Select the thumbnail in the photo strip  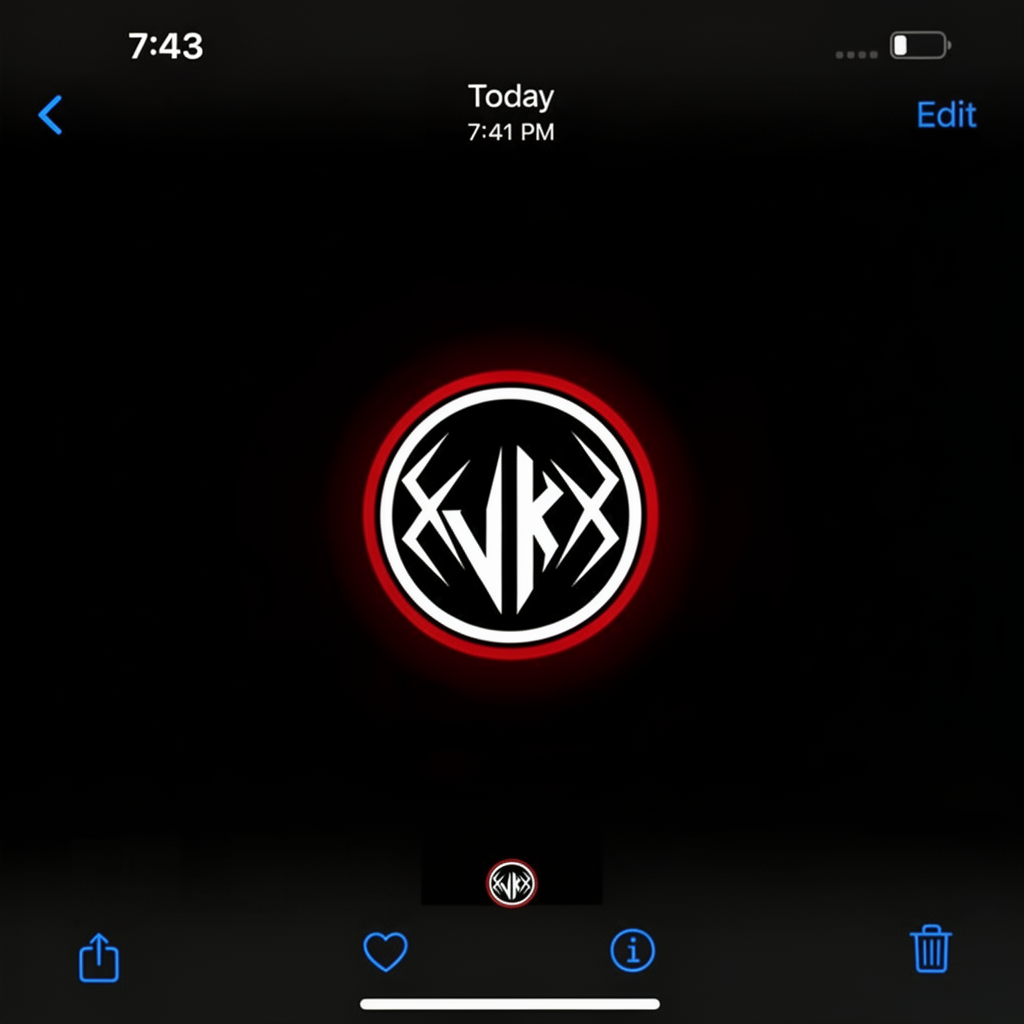[512, 883]
